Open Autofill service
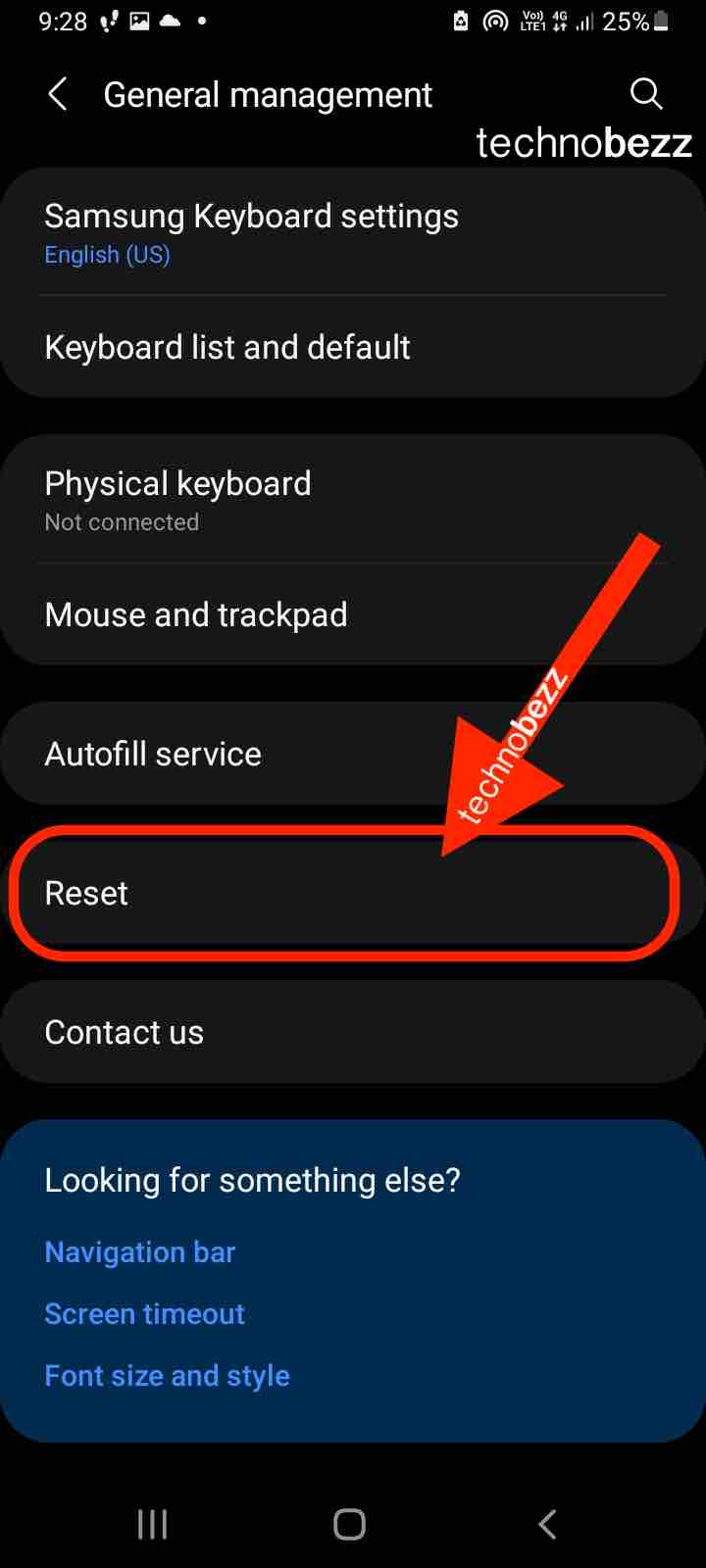The height and width of the screenshot is (1568, 706). [353, 754]
